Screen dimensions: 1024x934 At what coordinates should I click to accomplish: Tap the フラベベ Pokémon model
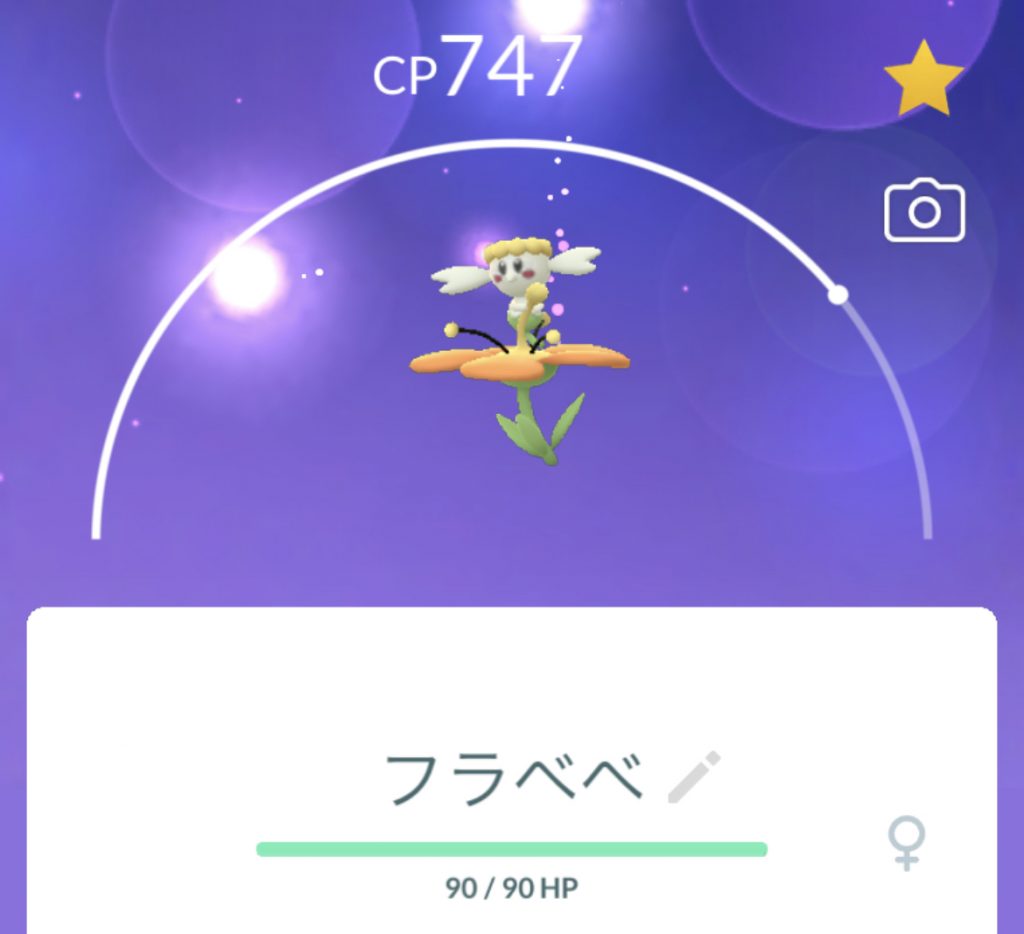[x=520, y=340]
